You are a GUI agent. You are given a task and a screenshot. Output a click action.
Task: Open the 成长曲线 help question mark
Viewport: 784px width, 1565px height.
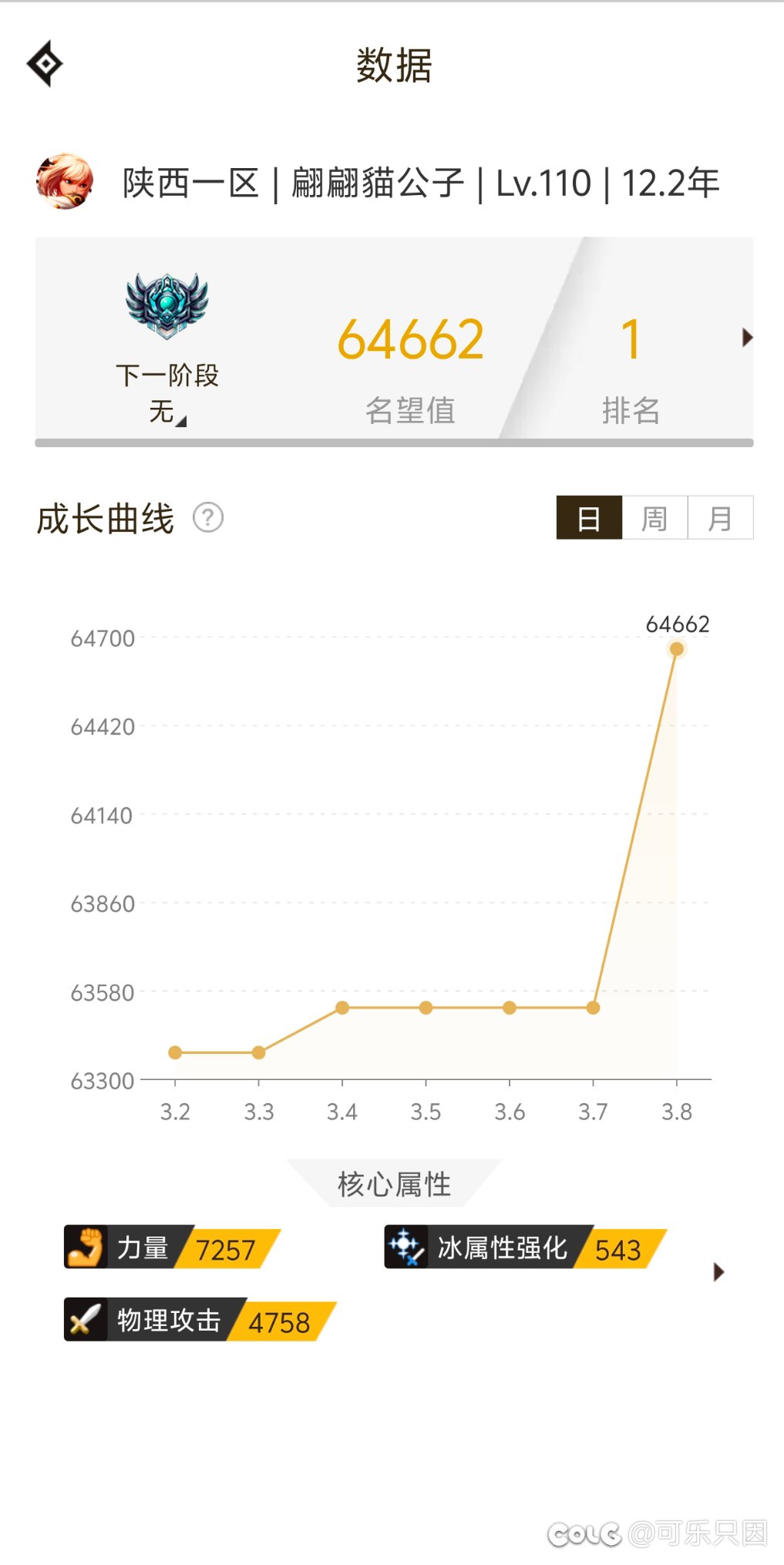tap(207, 517)
